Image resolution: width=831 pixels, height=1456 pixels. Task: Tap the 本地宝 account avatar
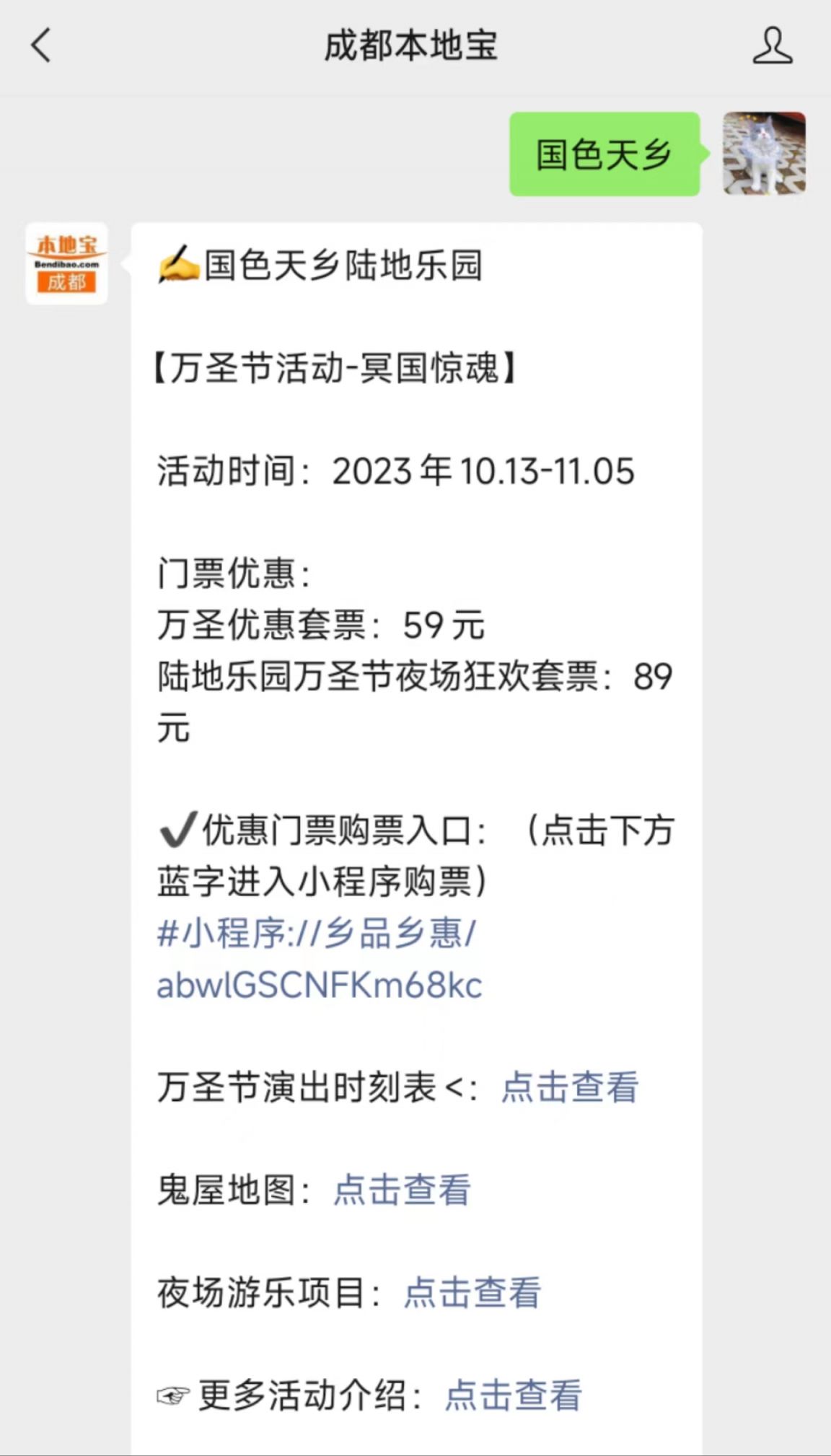tap(66, 263)
